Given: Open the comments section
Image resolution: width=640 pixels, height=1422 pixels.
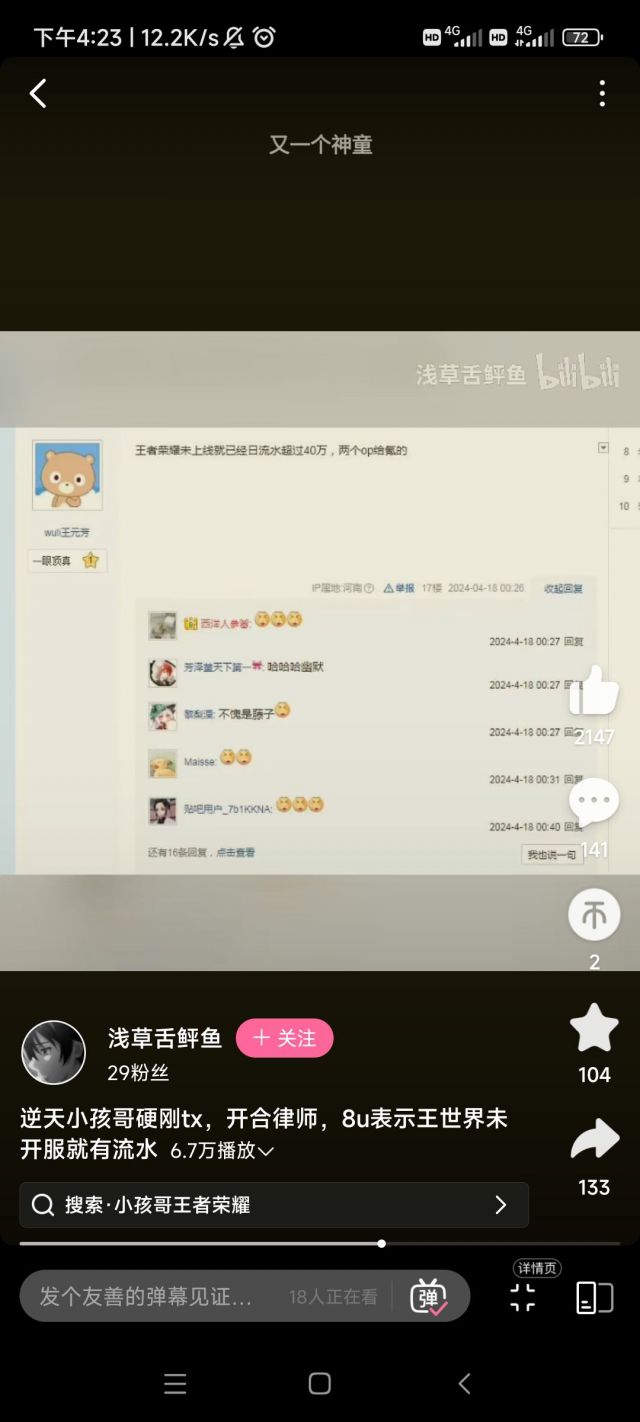Looking at the screenshot, I should click(x=594, y=803).
